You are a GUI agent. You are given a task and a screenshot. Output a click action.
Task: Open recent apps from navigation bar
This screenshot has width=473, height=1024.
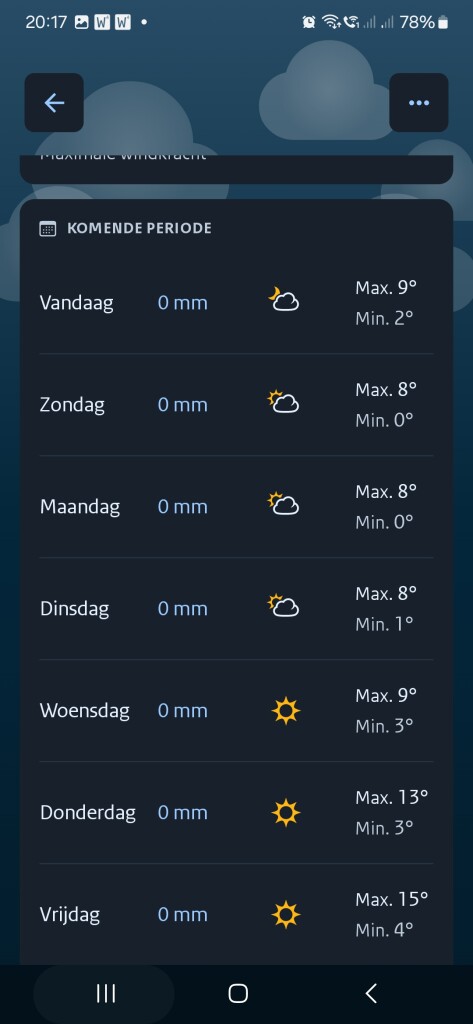(106, 993)
